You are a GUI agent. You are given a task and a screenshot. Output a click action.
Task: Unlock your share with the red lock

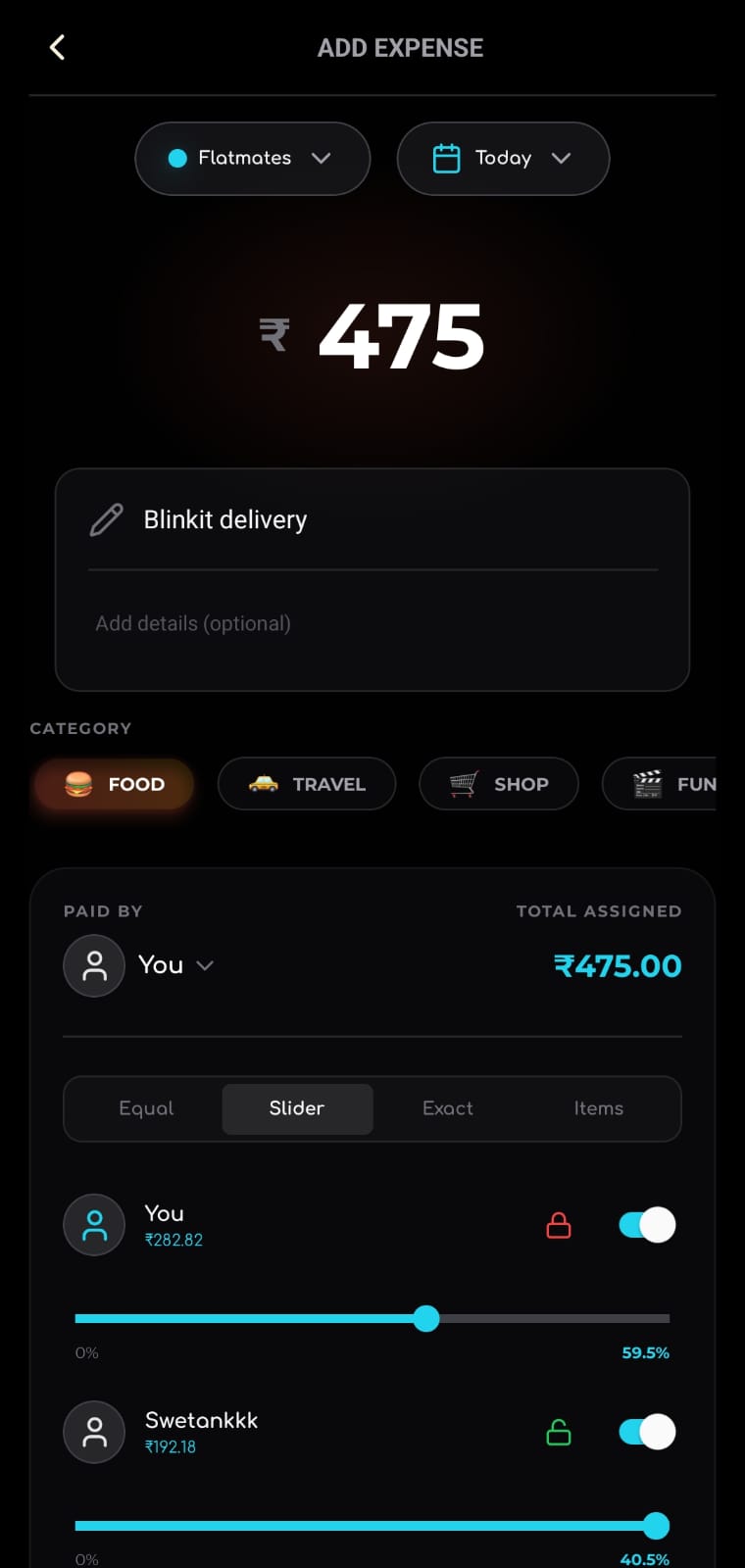559,1225
